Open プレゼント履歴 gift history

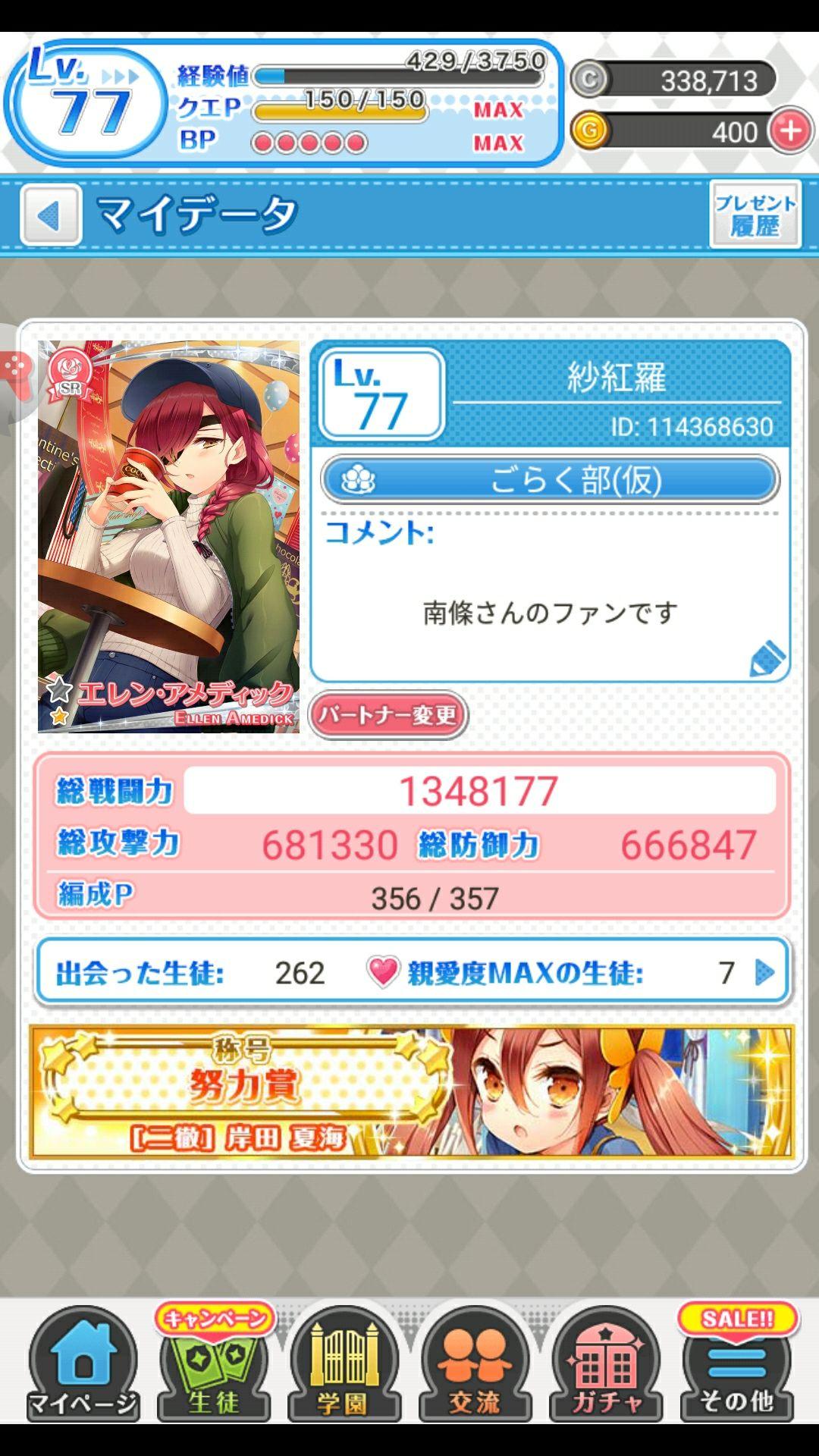755,215
